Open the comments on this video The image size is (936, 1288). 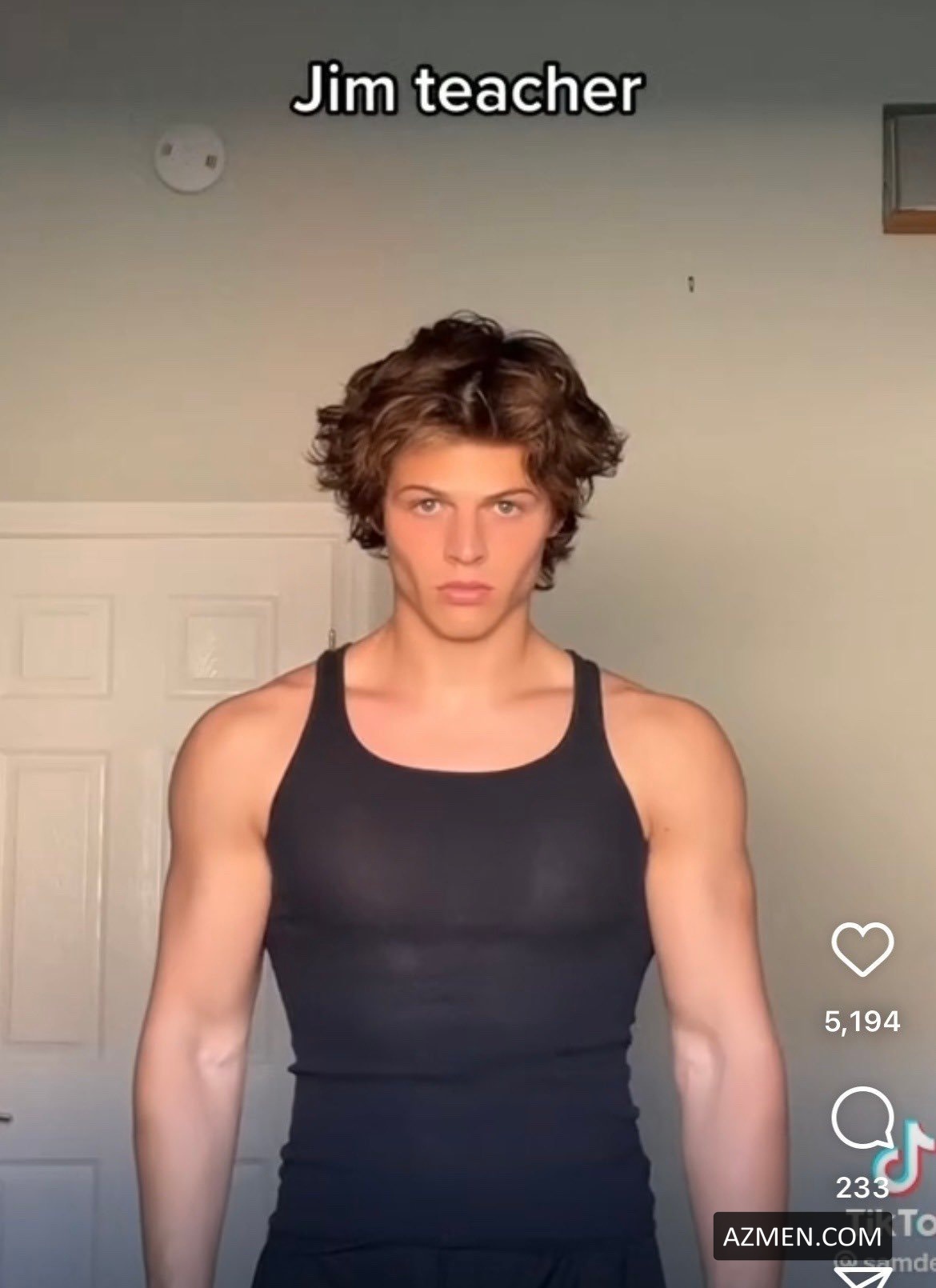tap(862, 1118)
